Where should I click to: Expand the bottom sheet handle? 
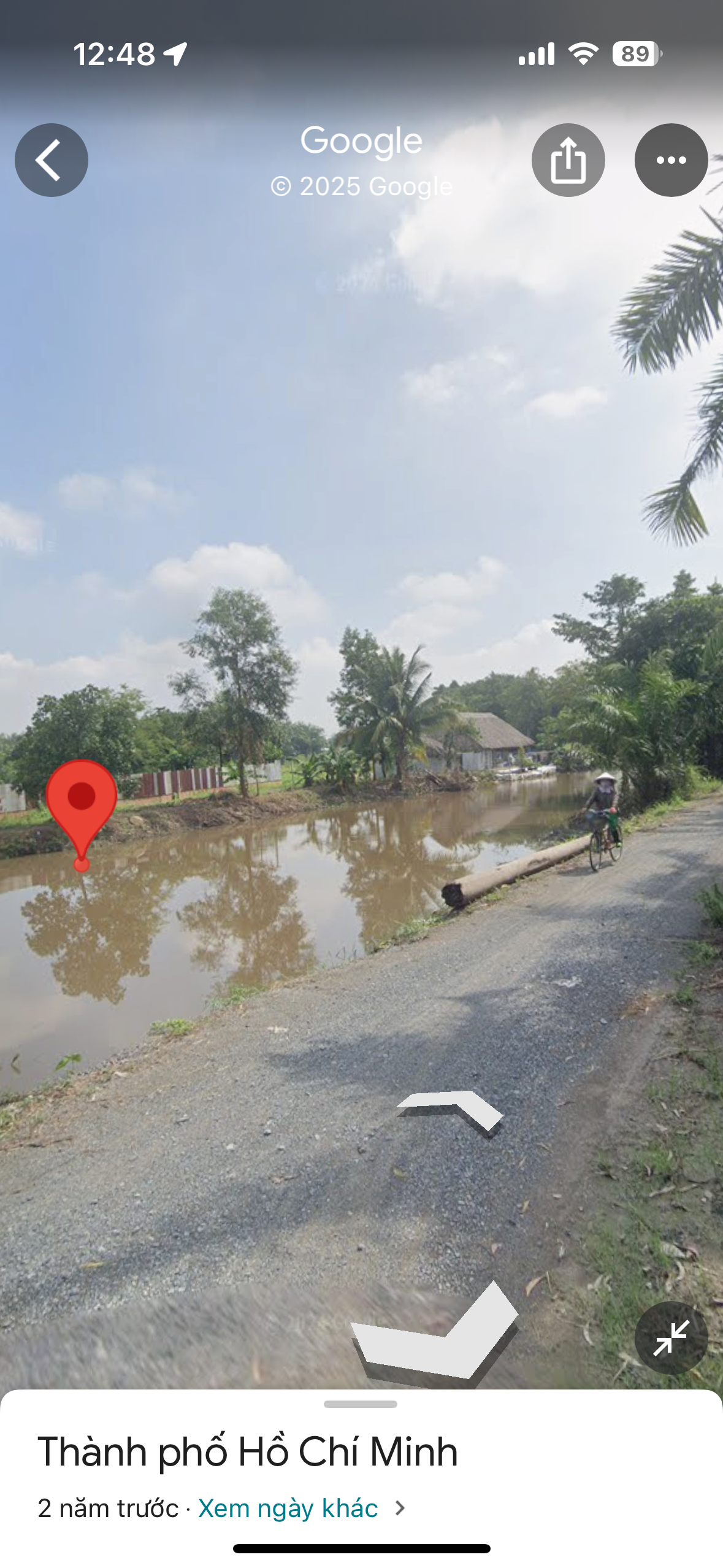tap(361, 1404)
